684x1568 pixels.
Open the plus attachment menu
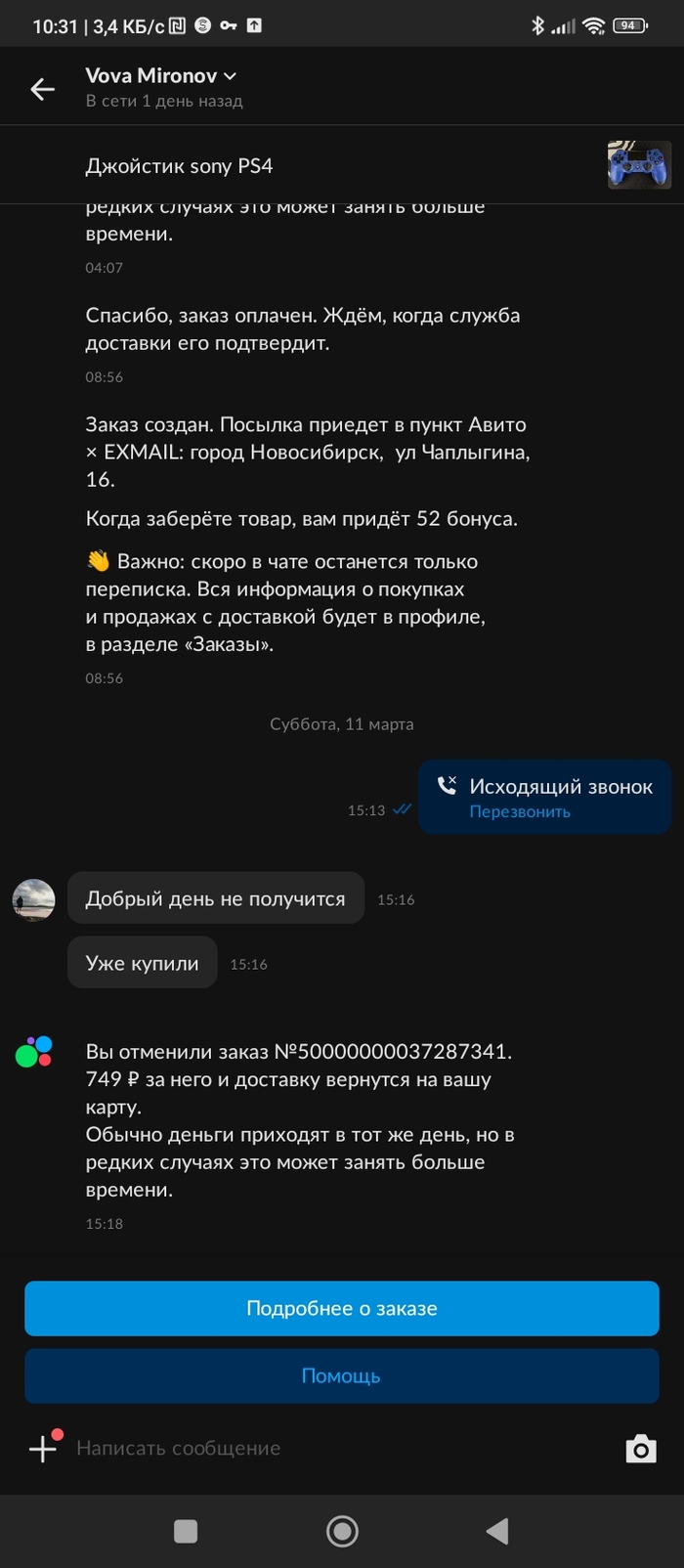pos(43,1448)
